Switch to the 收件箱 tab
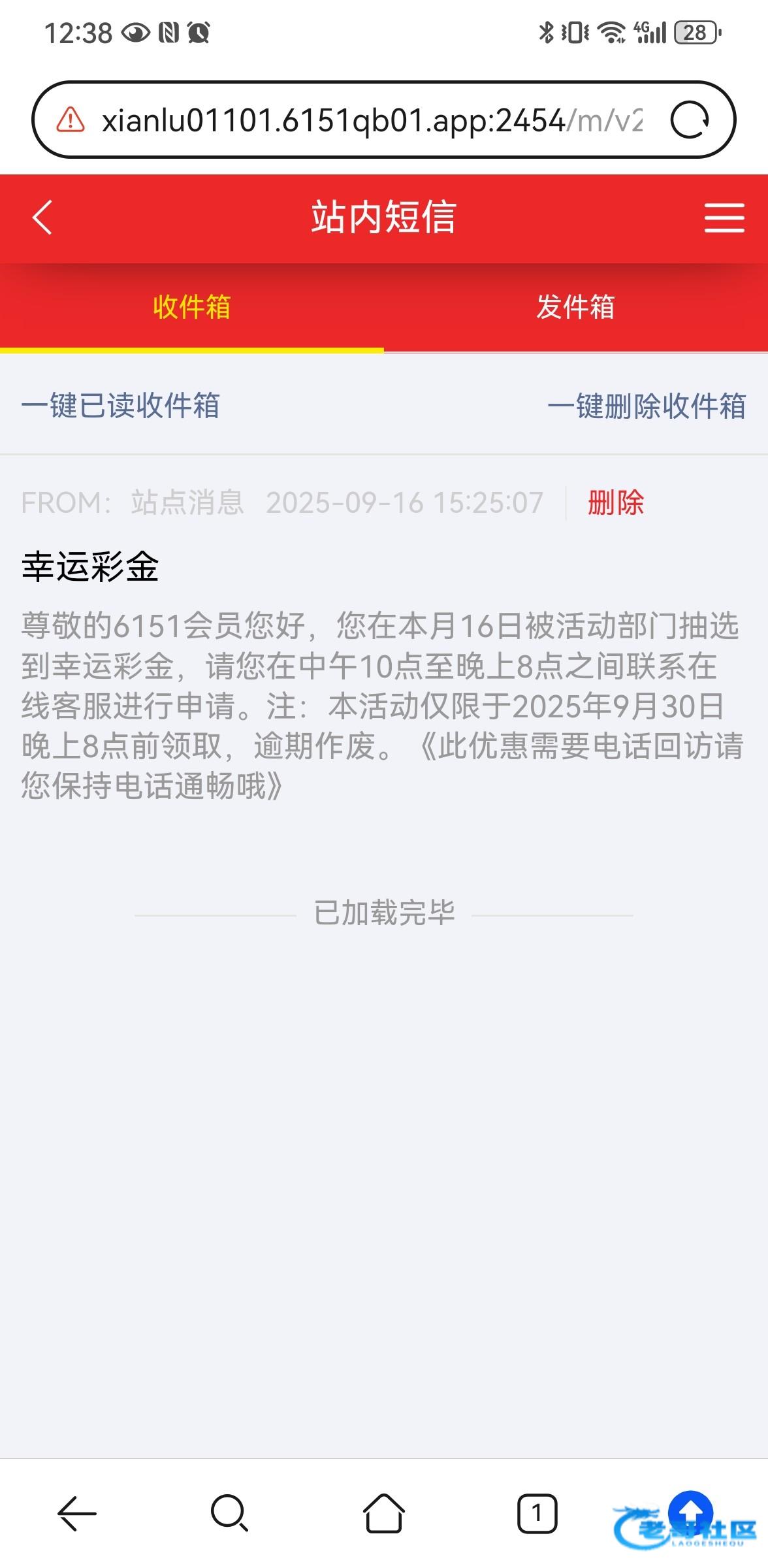The image size is (768, 1568). [192, 307]
